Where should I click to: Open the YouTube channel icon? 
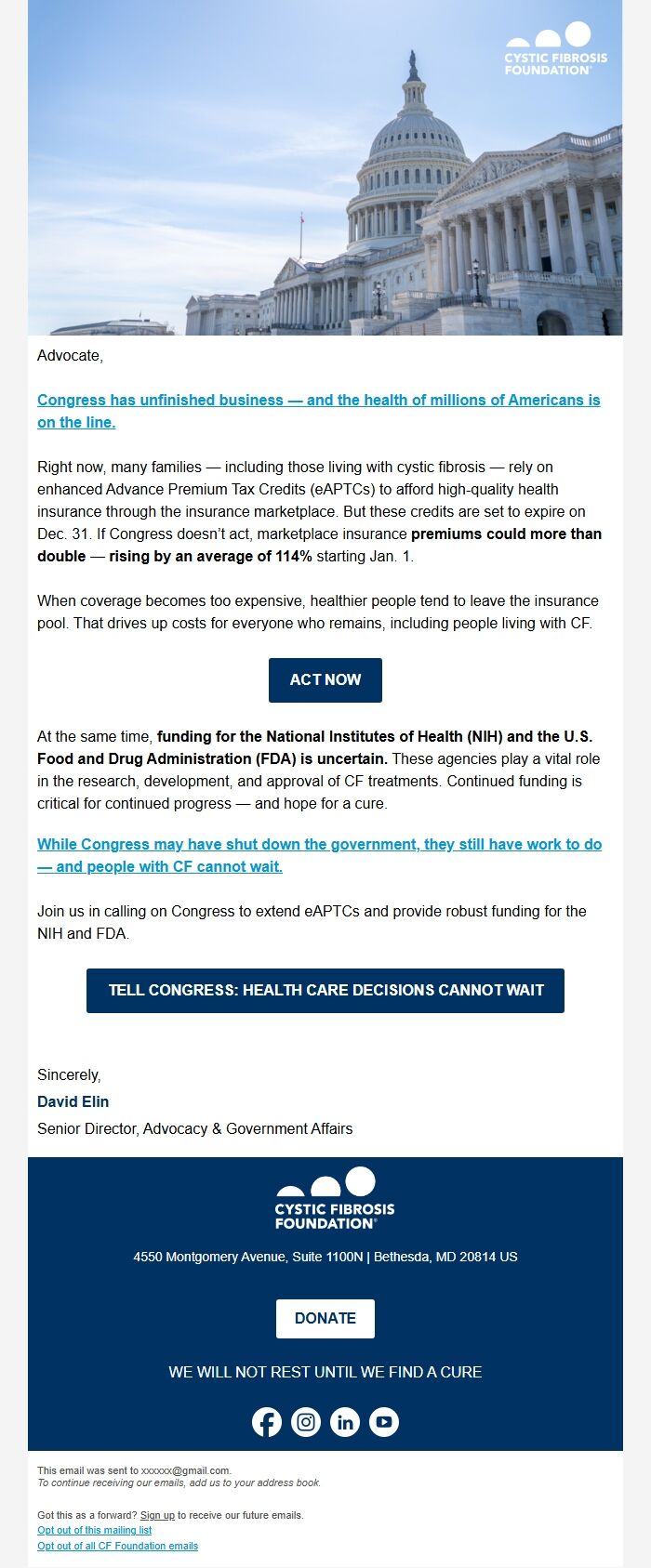coord(384,1422)
